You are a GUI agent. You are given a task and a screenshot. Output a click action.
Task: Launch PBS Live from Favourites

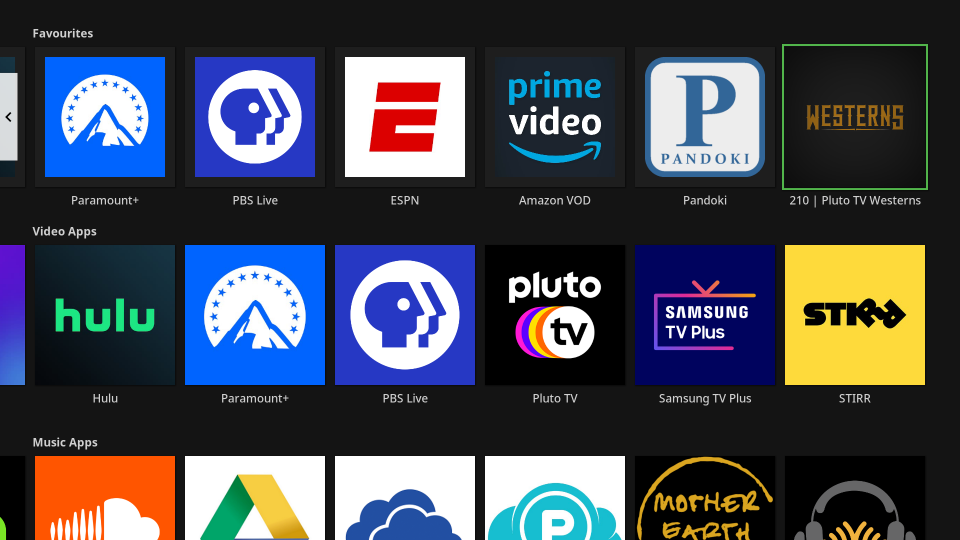coord(255,117)
